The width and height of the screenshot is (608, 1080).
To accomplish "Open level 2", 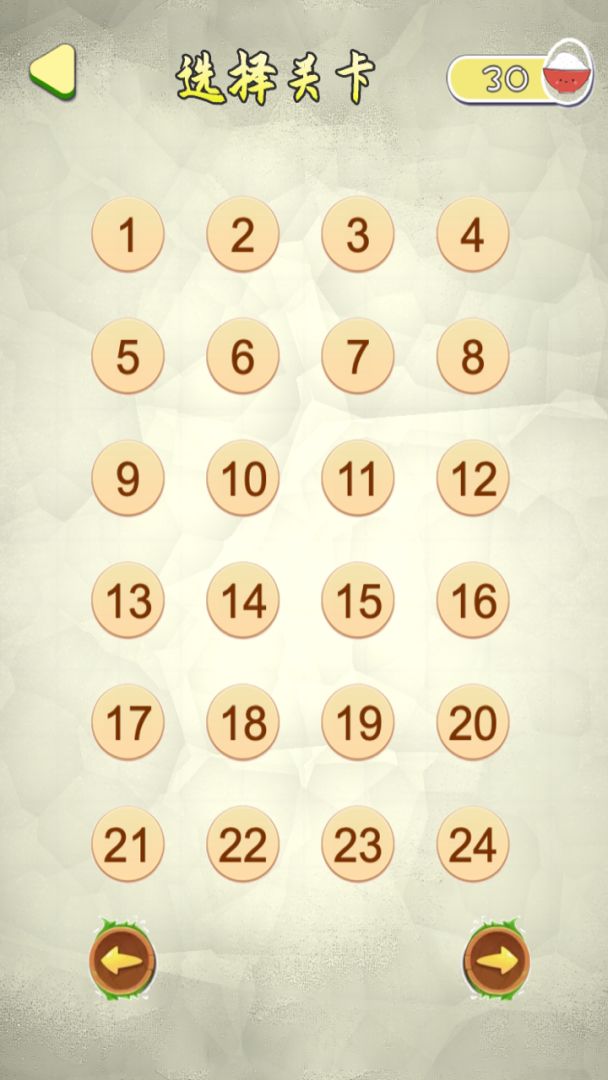I will [x=243, y=235].
